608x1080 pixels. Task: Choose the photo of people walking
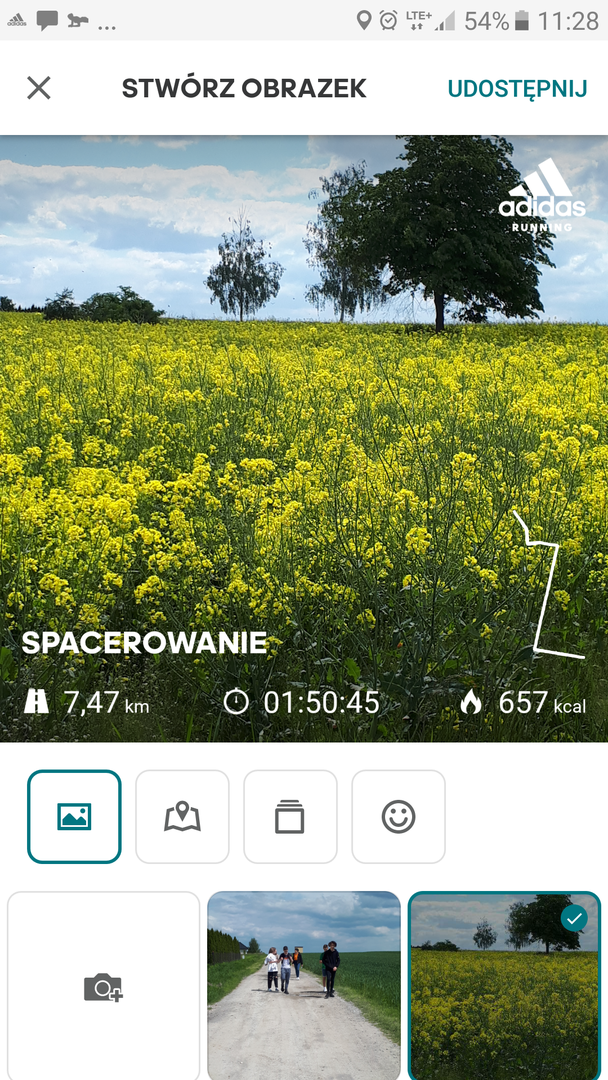click(304, 986)
